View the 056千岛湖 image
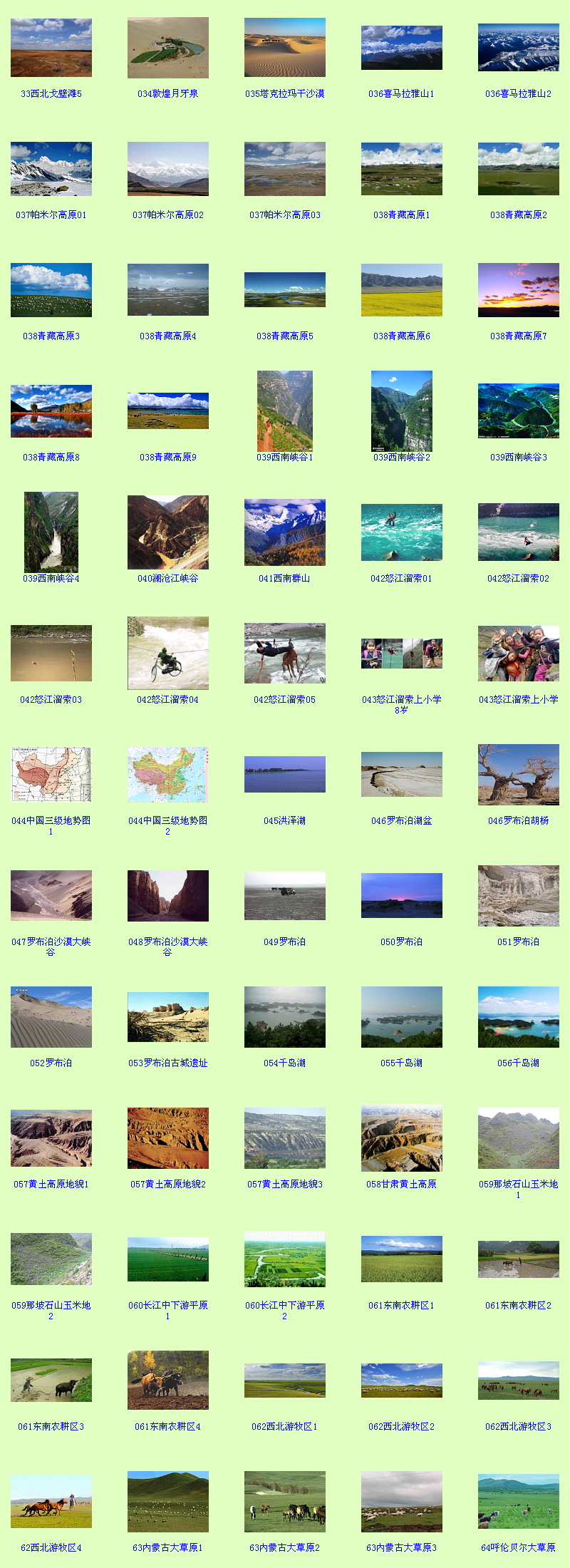The height and width of the screenshot is (1568, 570). (518, 1016)
